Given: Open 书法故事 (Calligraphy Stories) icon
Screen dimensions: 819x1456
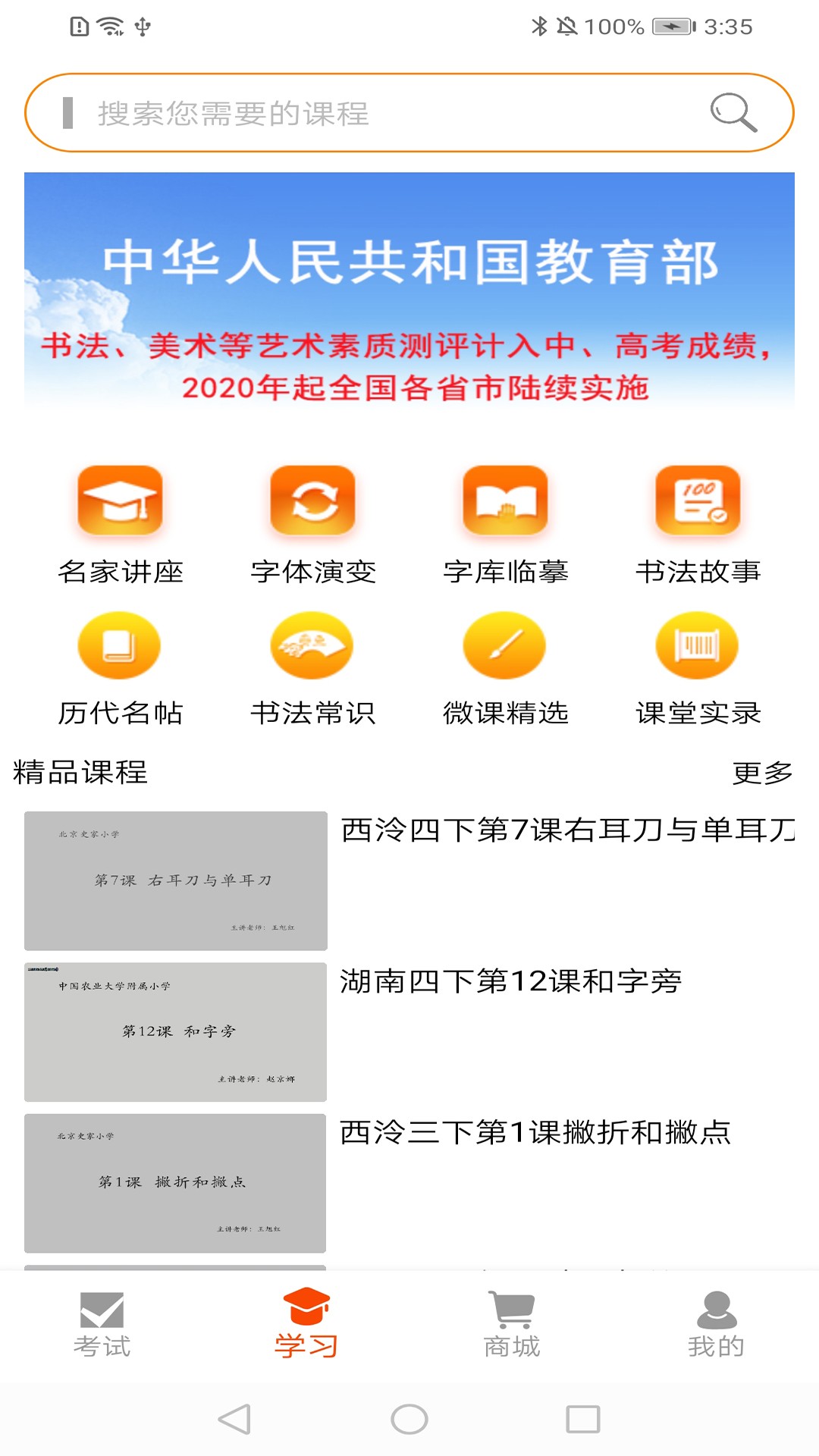Looking at the screenshot, I should [698, 523].
